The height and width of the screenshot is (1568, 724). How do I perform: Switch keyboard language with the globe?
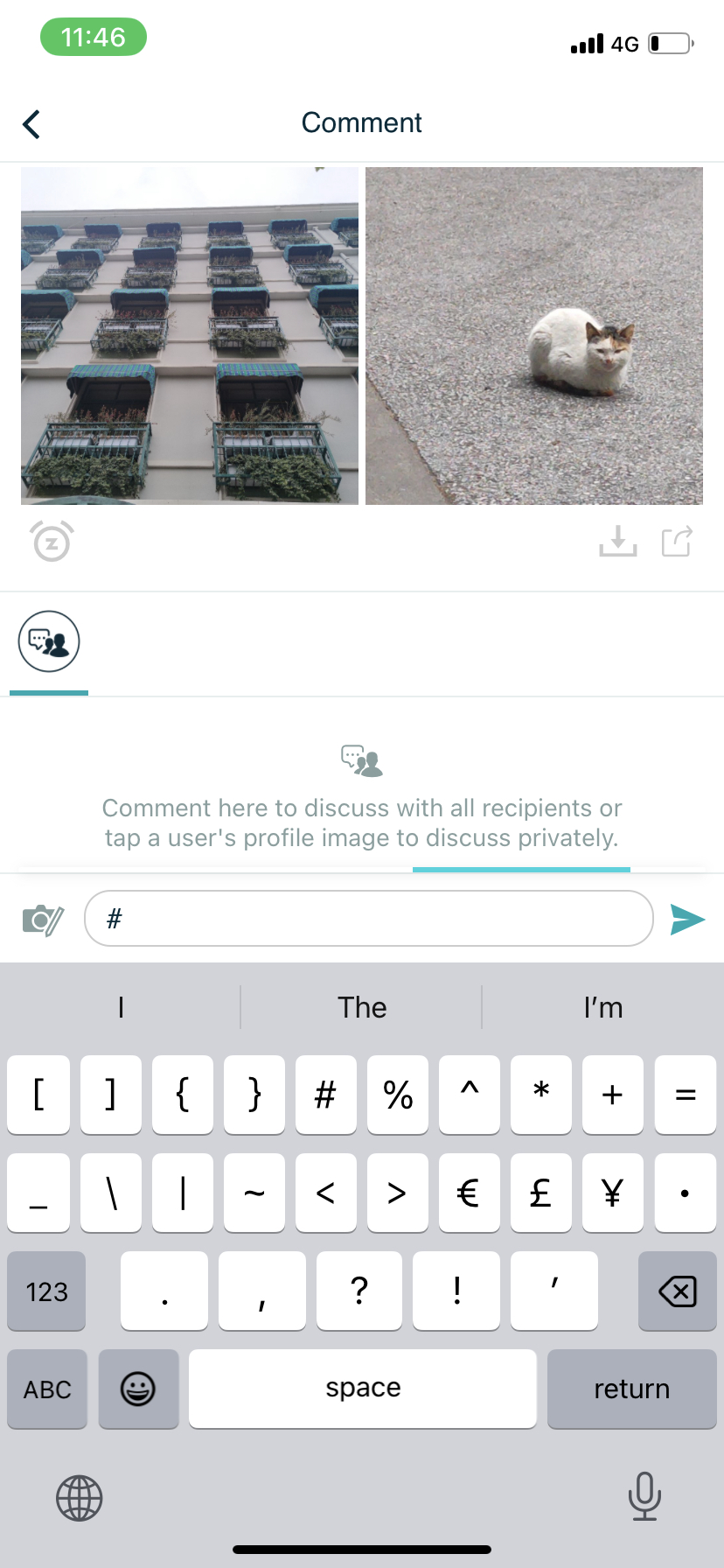[x=80, y=1498]
